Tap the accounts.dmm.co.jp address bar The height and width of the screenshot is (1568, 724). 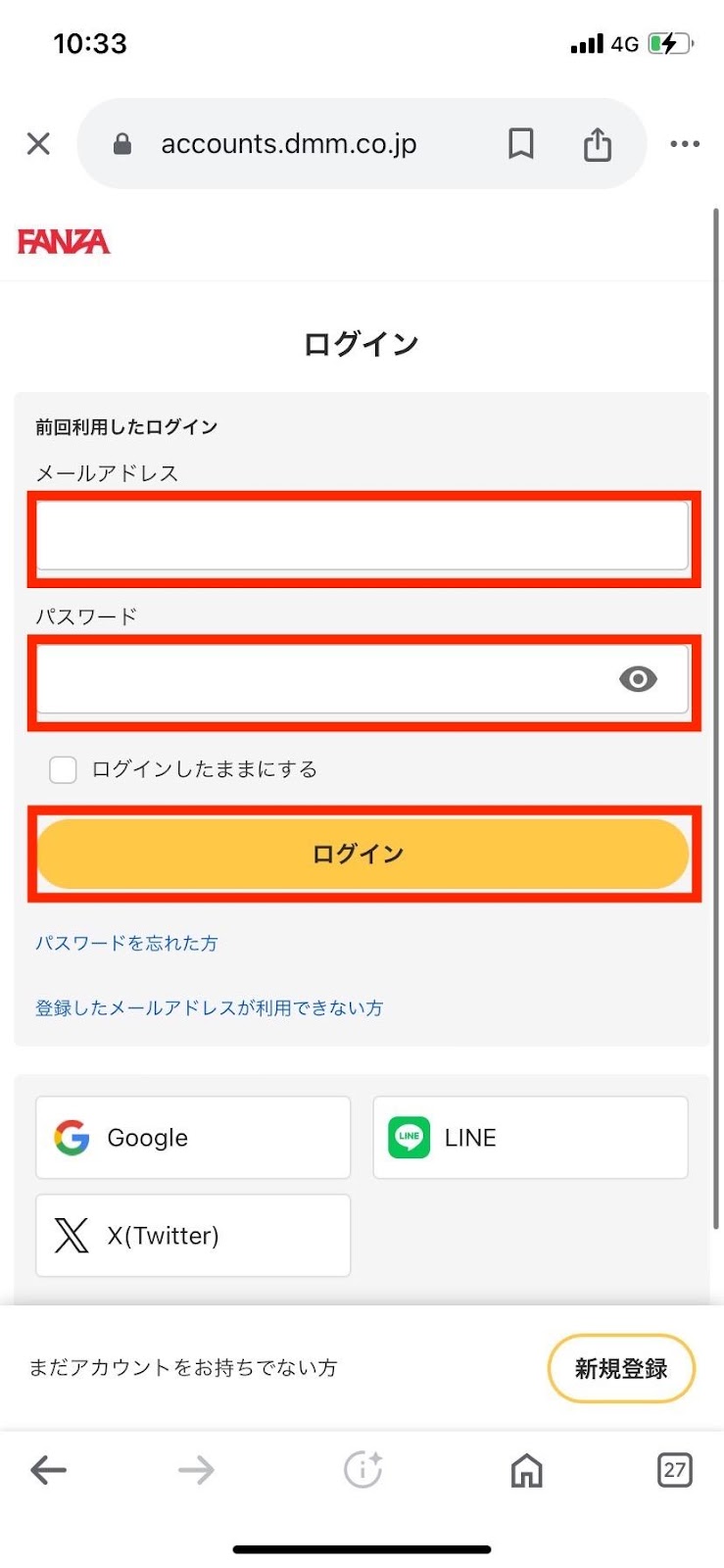pos(289,144)
